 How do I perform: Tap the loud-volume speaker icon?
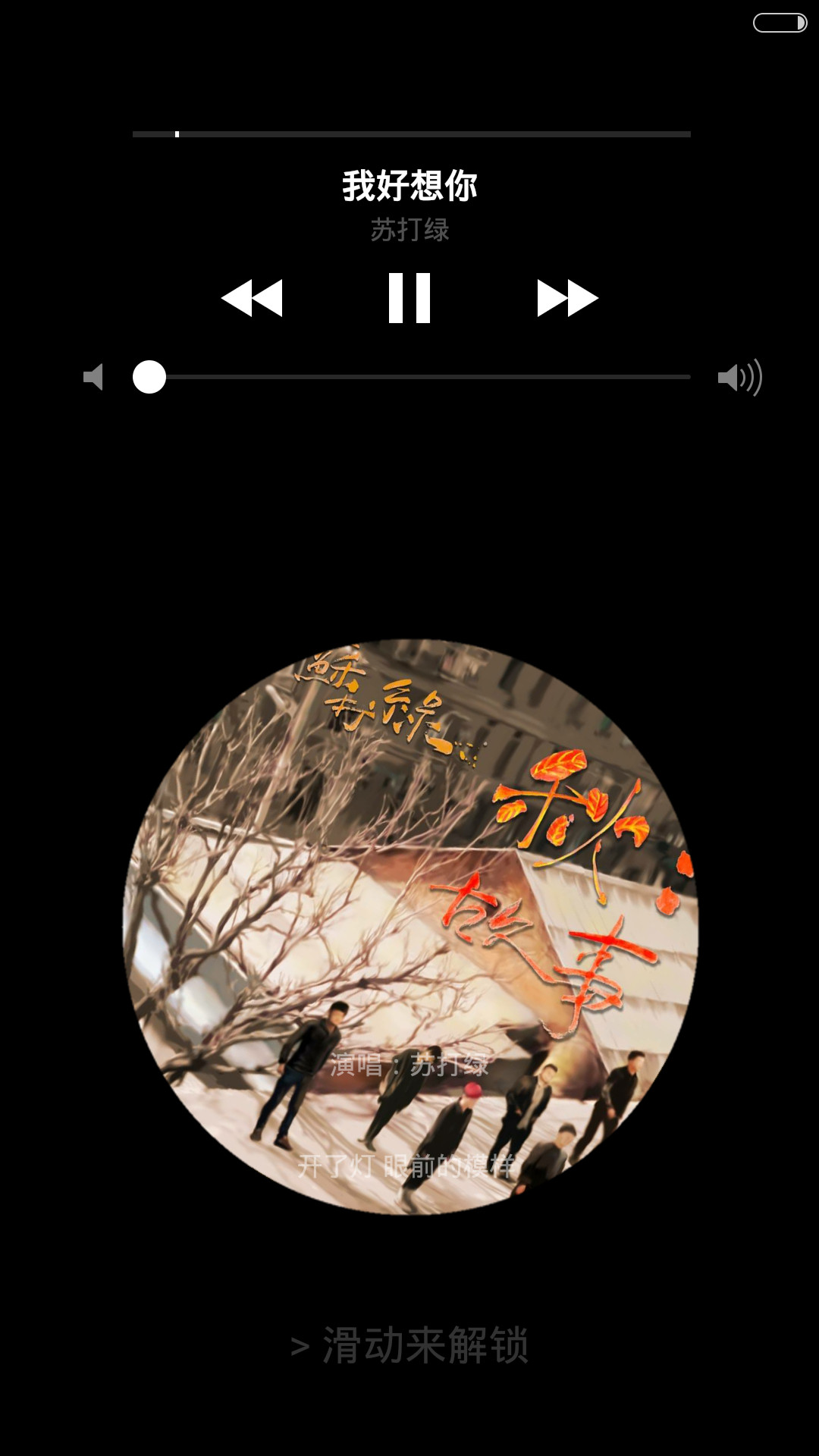click(x=740, y=377)
